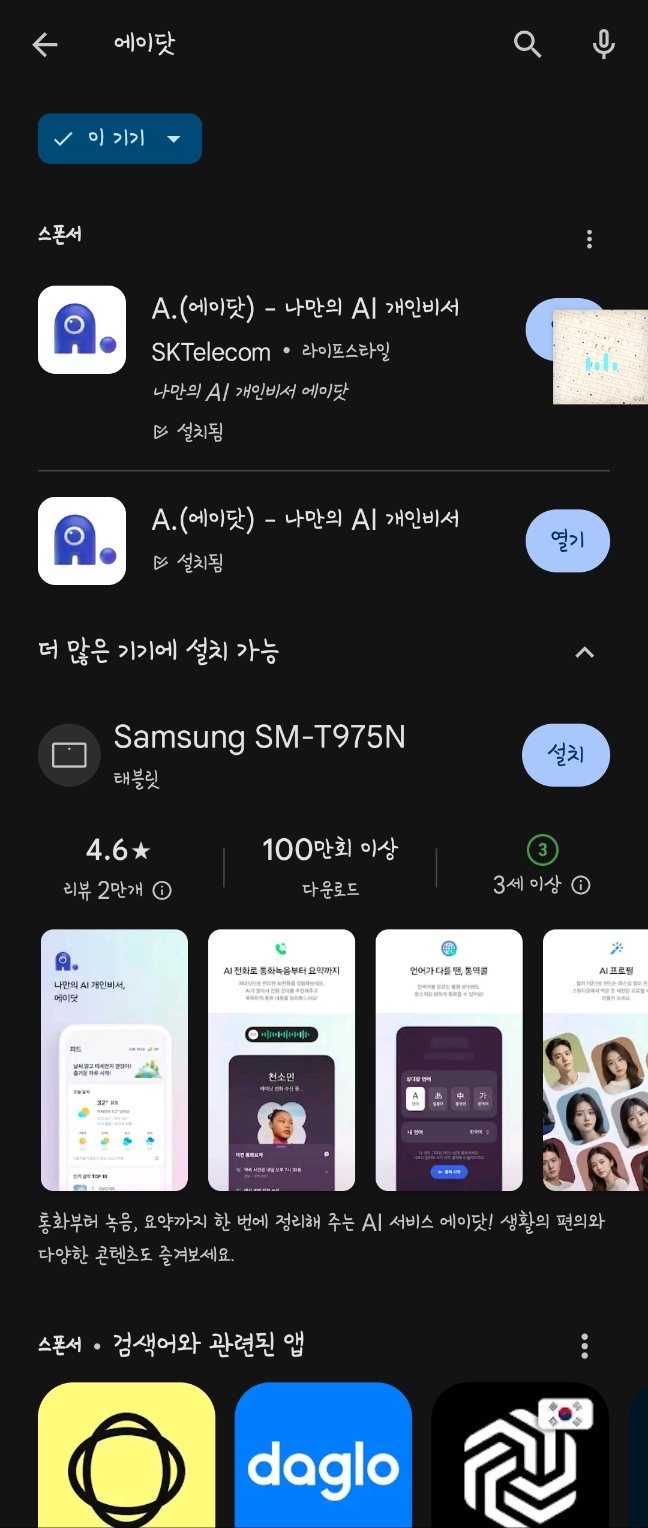648x1528 pixels.
Task: Install on Samsung SM-T975N with 설치
Action: (x=565, y=755)
